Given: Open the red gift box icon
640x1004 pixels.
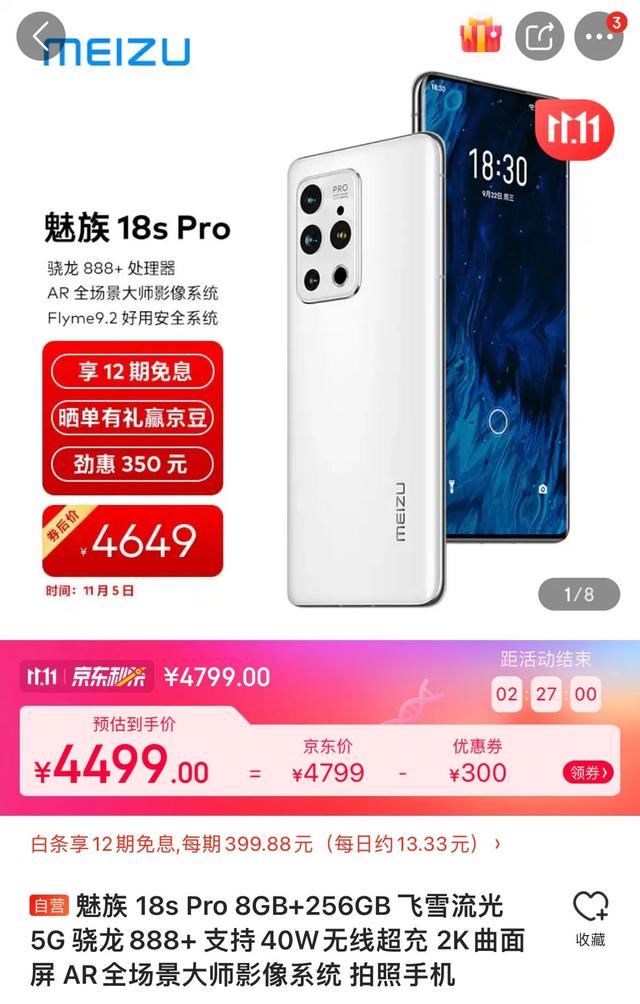Looking at the screenshot, I should click(480, 37).
